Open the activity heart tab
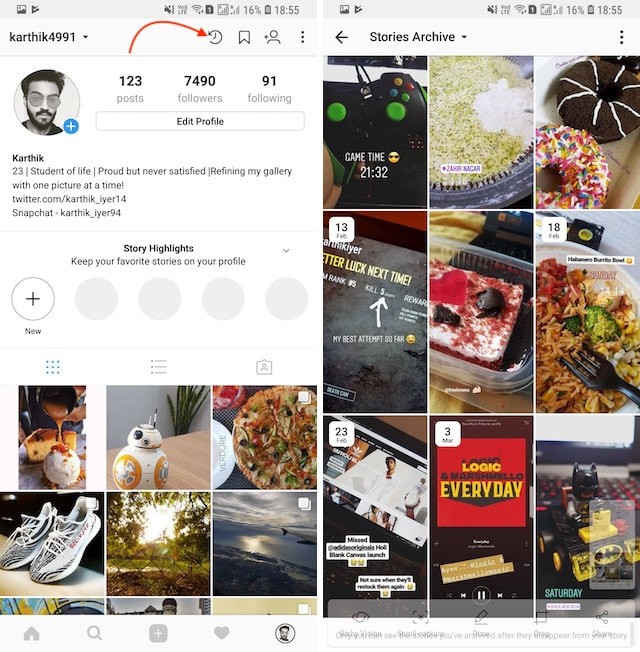640x652 pixels. [222, 633]
